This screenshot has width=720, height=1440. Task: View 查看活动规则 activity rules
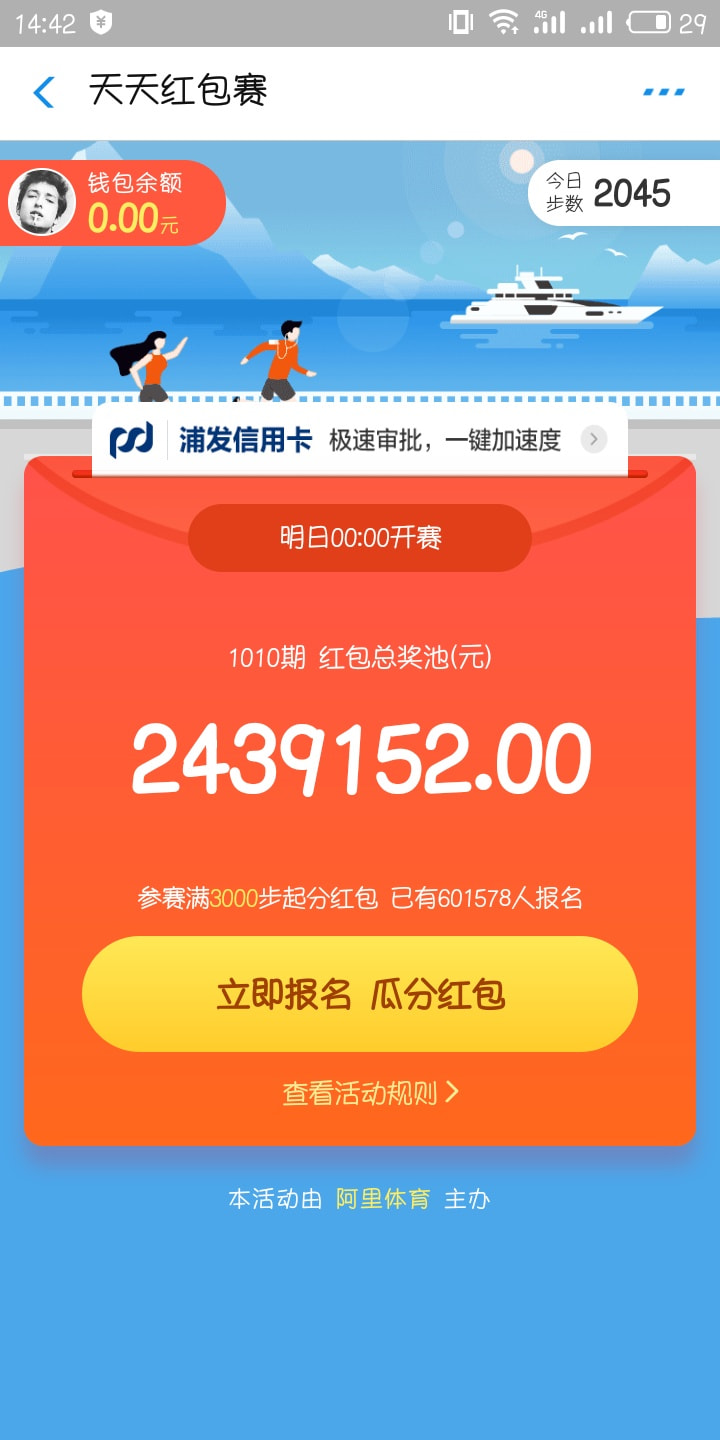coord(370,1093)
